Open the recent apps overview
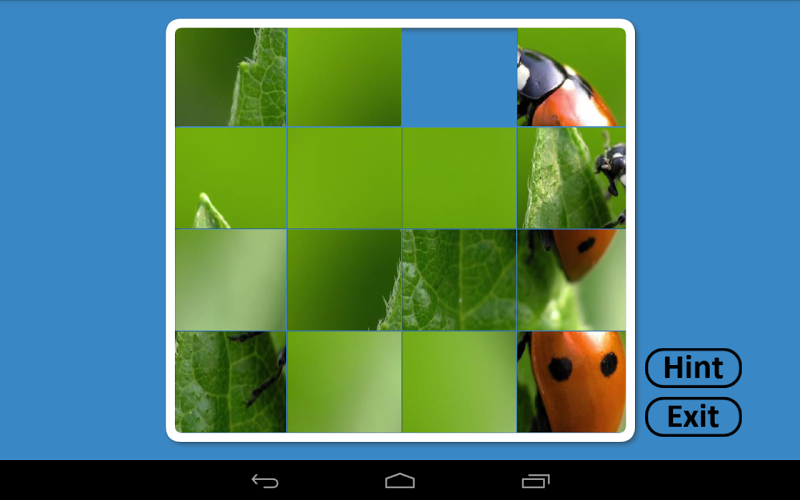 coord(536,481)
